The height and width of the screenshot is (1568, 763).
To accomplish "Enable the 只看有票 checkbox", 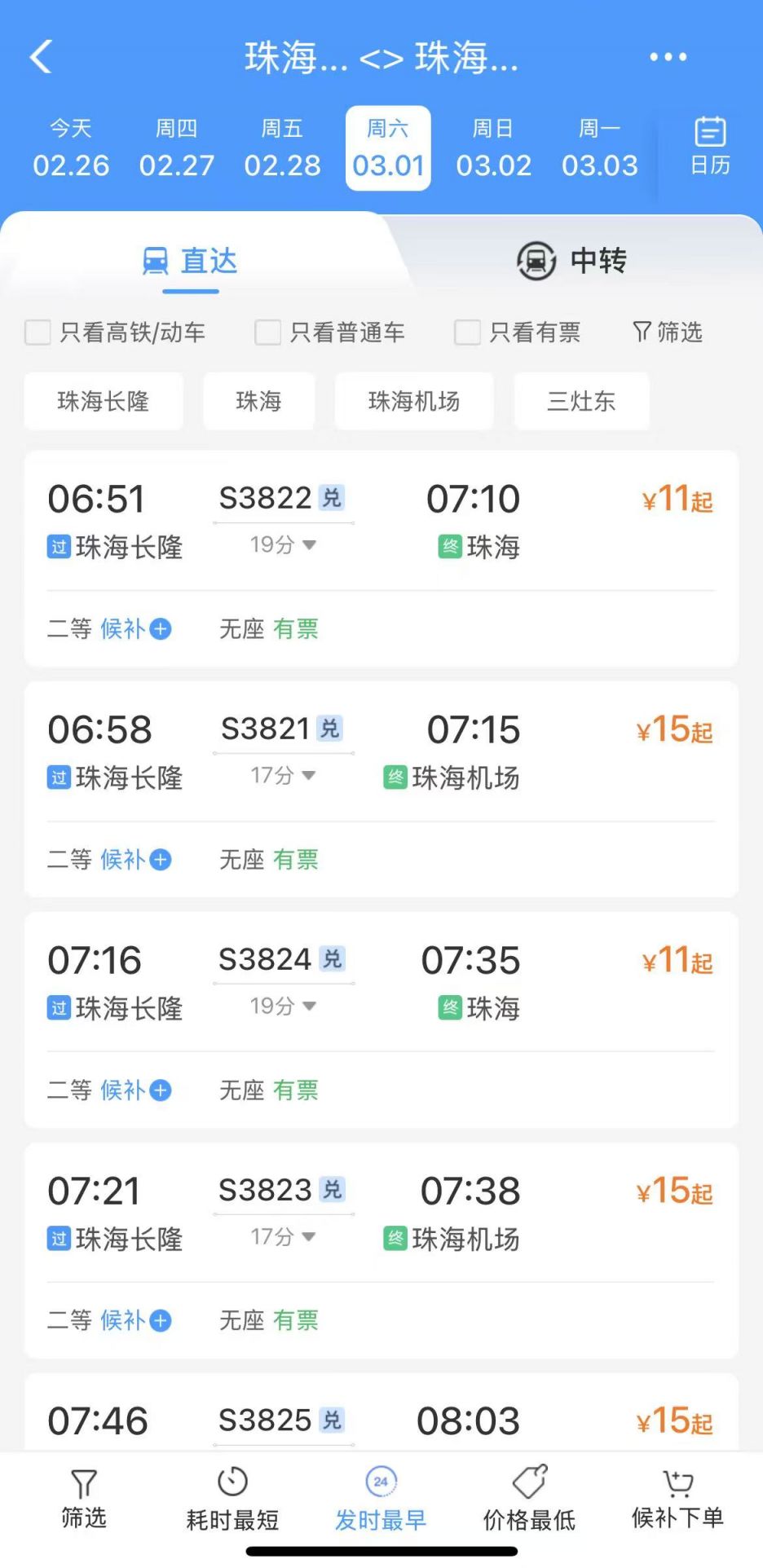I will 467,333.
